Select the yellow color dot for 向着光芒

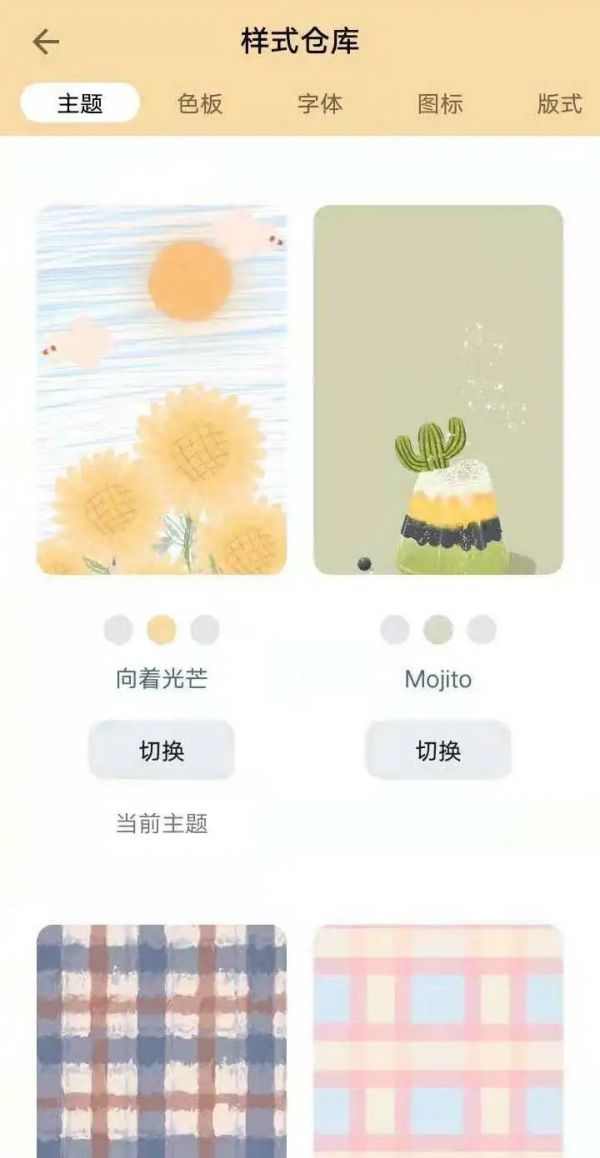162,630
